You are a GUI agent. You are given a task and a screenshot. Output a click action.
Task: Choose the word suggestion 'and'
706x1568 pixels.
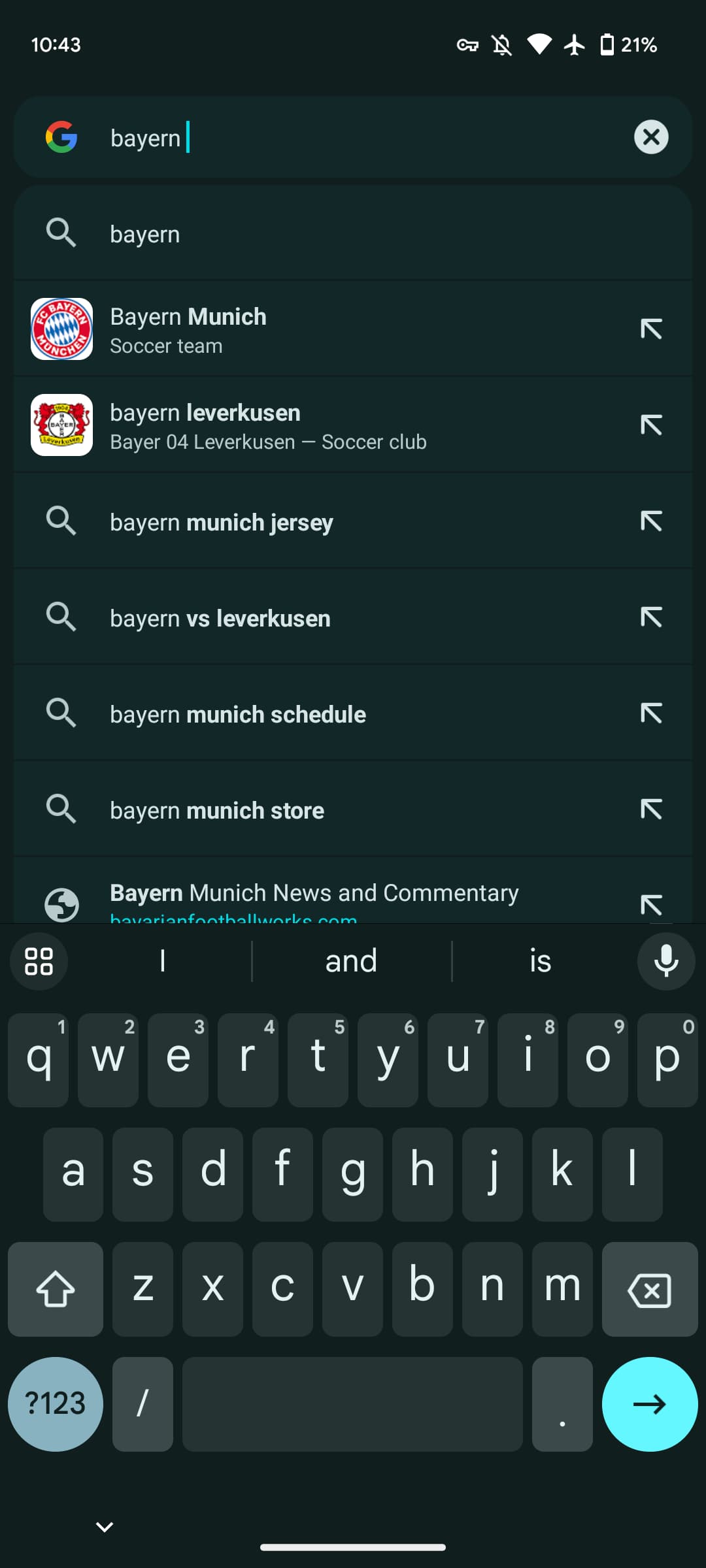coord(351,961)
